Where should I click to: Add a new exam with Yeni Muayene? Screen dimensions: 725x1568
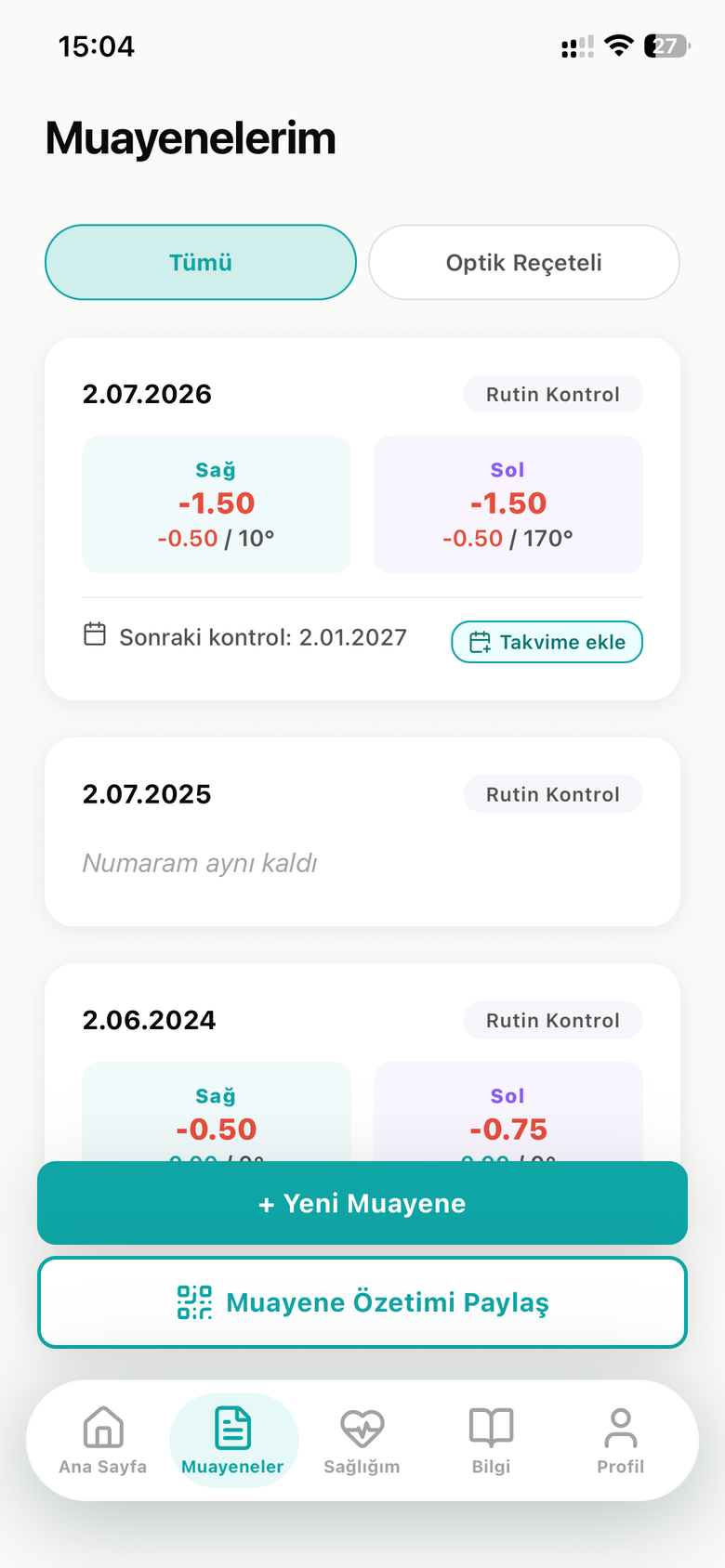click(362, 1203)
